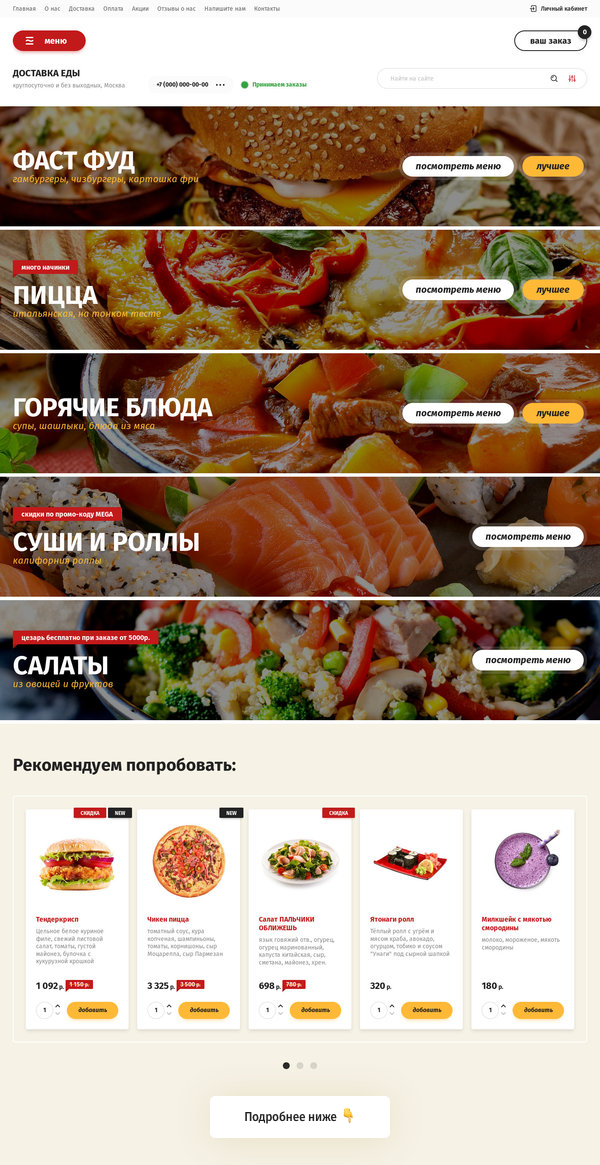Increase quantity of Салат ПАЛЬЧИКИ ОБЛИЖЕШЬ
Viewport: 600px width, 1165px height.
click(x=281, y=1007)
